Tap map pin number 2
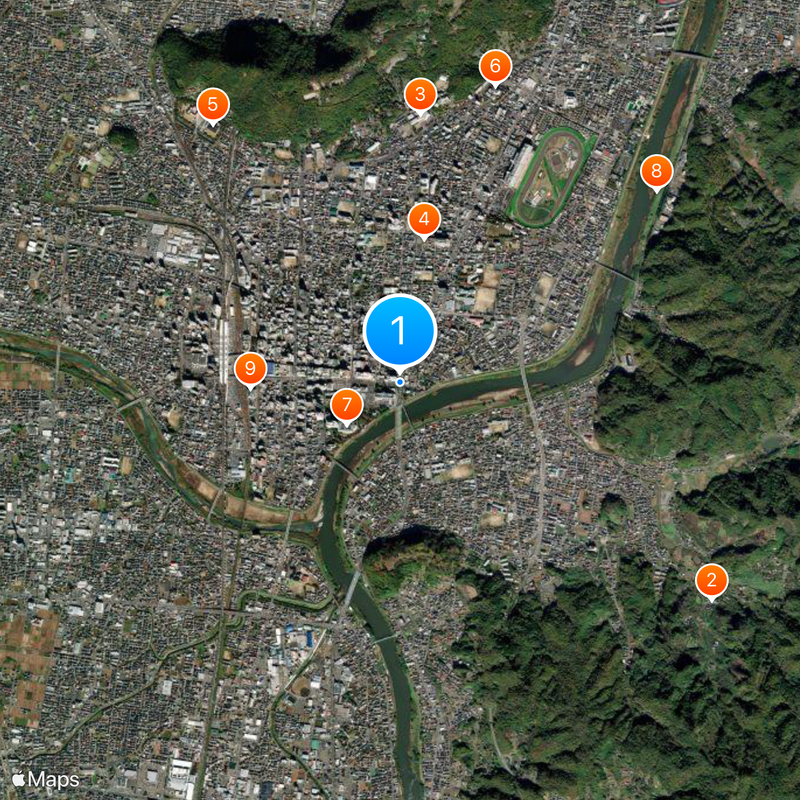 pyautogui.click(x=712, y=580)
